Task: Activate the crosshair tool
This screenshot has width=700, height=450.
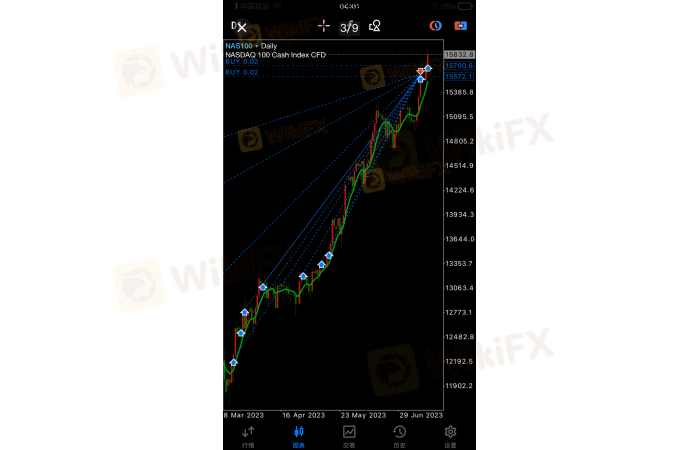Action: click(x=323, y=26)
